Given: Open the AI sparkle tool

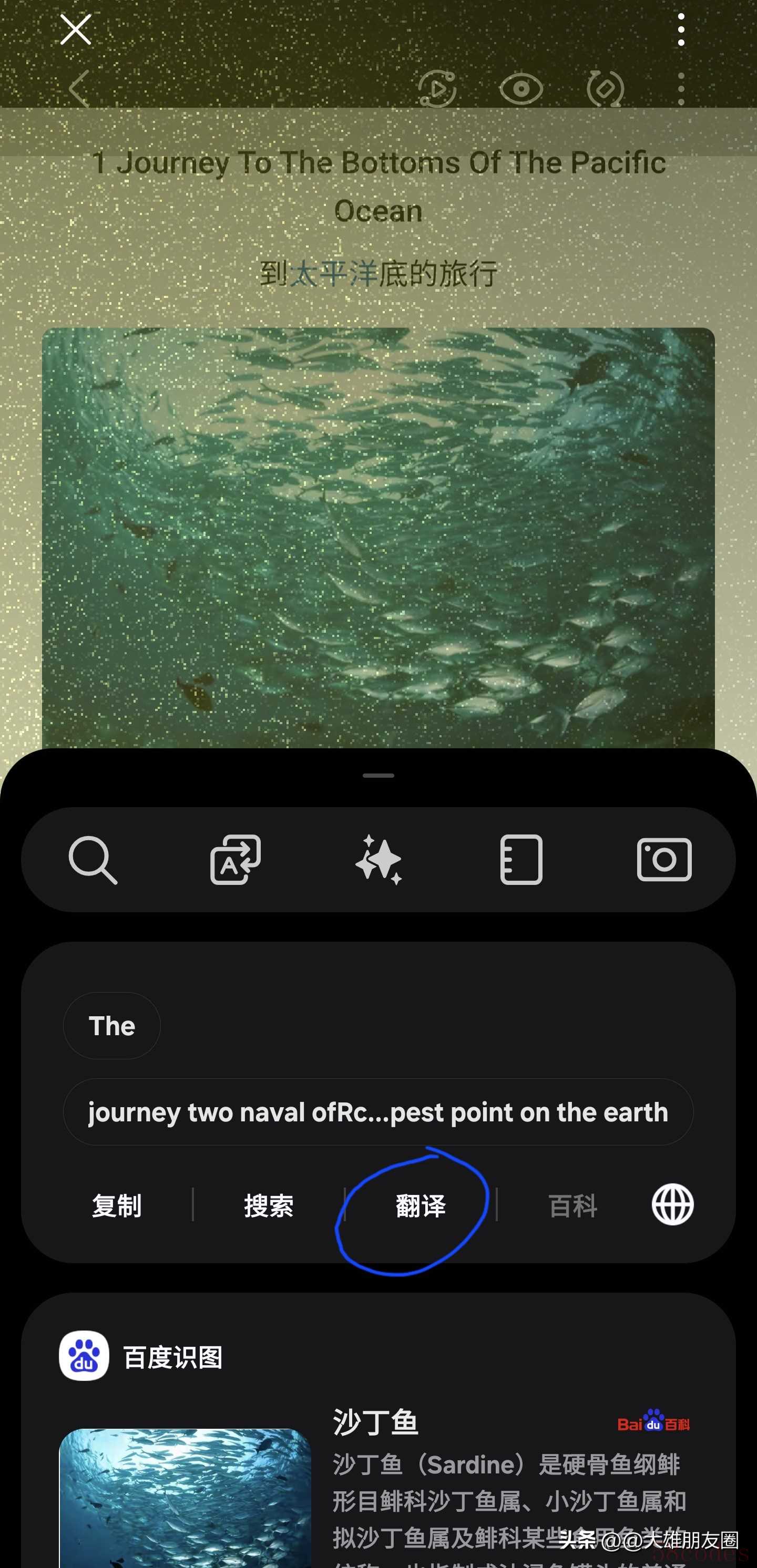Looking at the screenshot, I should pyautogui.click(x=378, y=860).
